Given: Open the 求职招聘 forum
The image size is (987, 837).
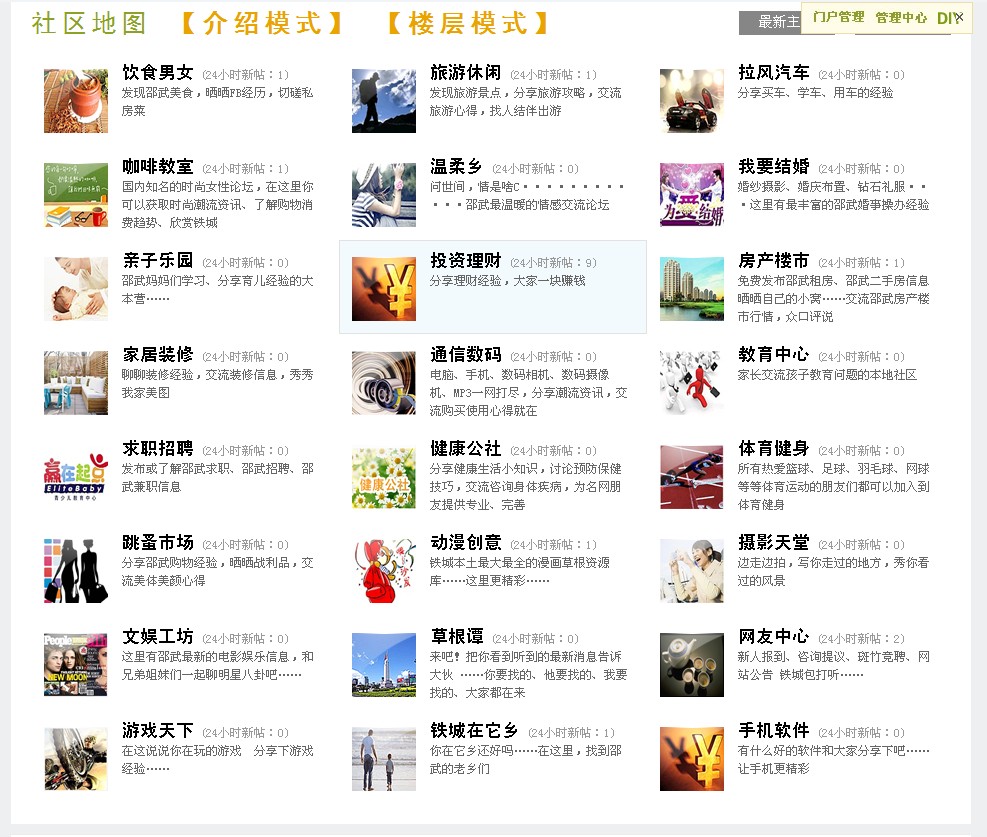Looking at the screenshot, I should 158,449.
